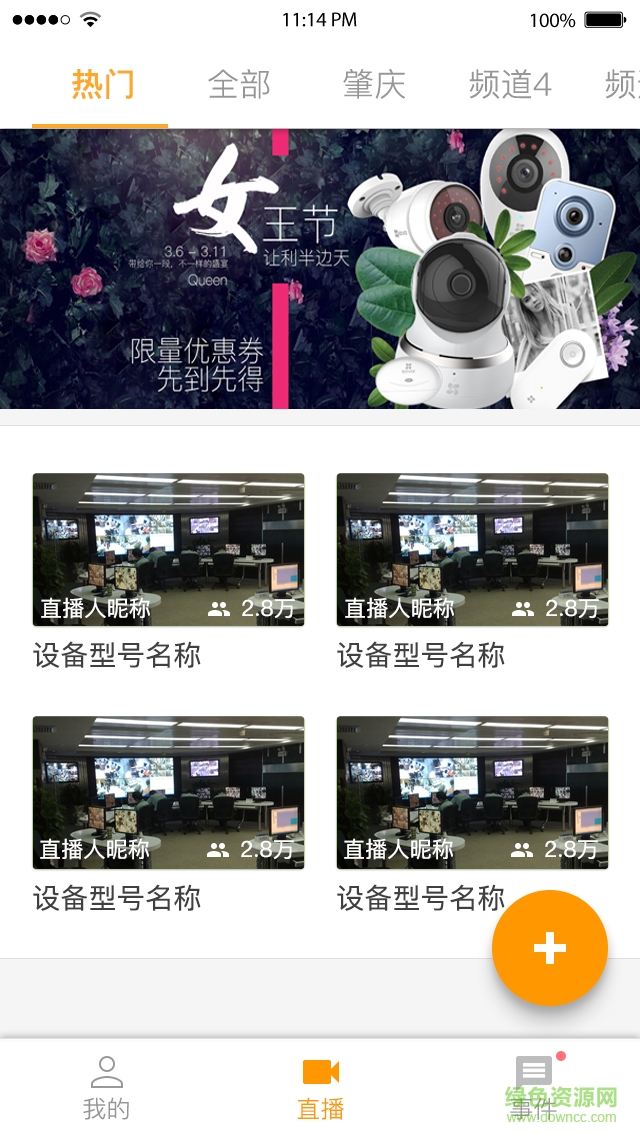The height and width of the screenshot is (1136, 640).
Task: Open the 肇庆 channel tab
Action: click(374, 86)
